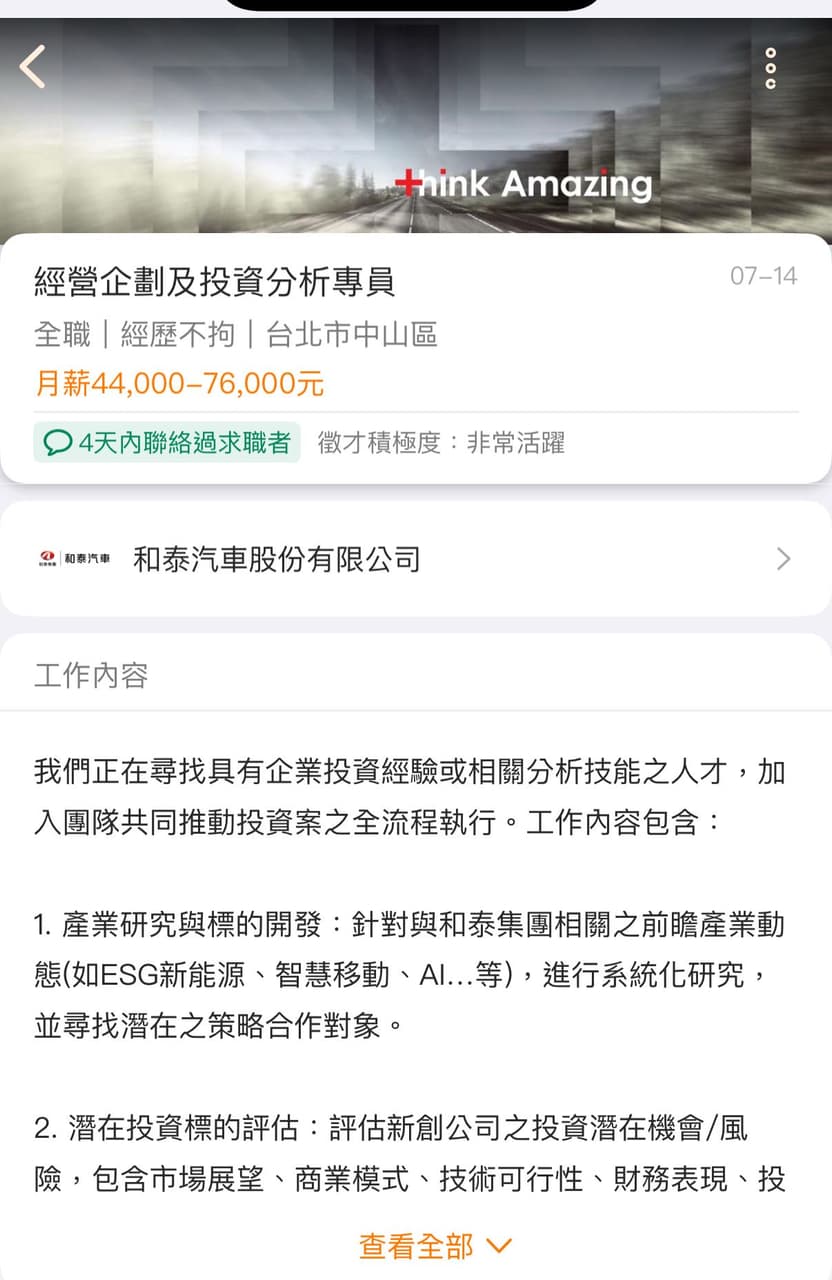Expand the job description with 查看全部
This screenshot has width=832, height=1280.
pyautogui.click(x=435, y=1246)
